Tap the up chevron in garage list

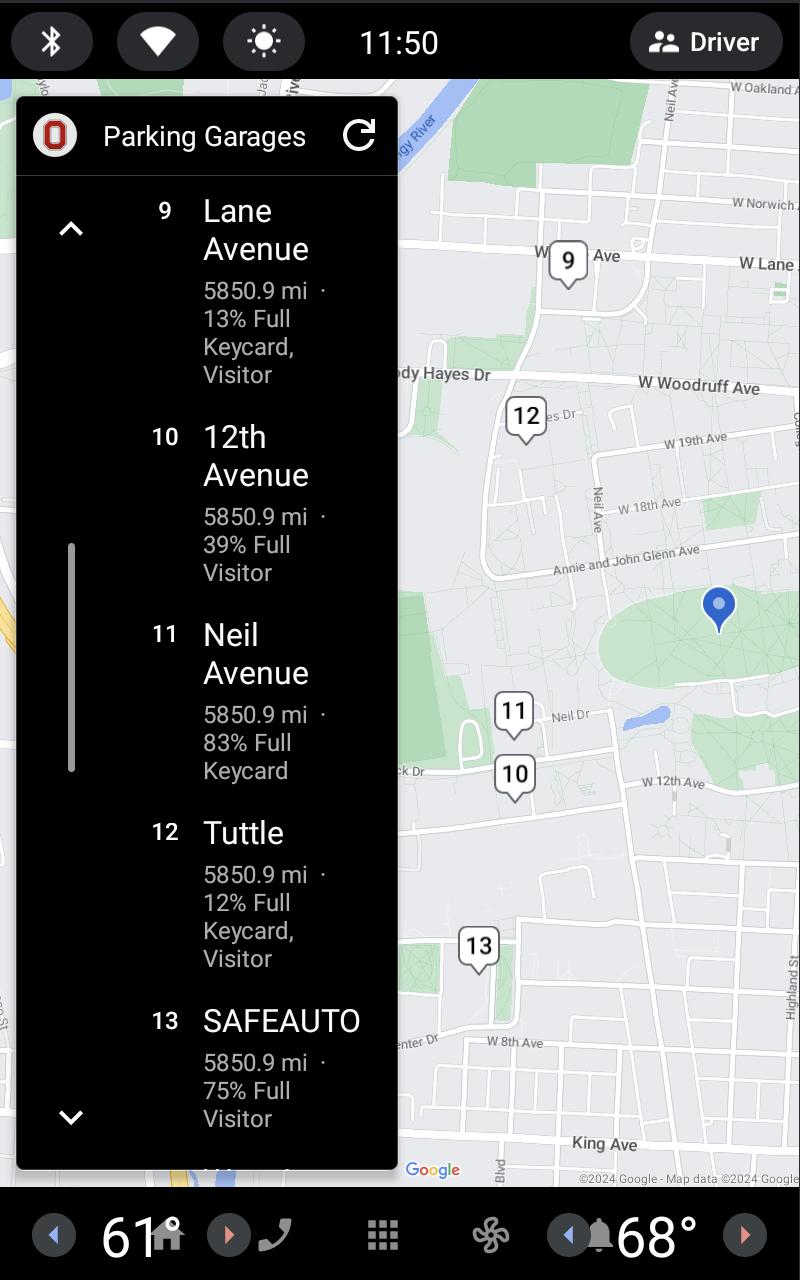point(70,229)
